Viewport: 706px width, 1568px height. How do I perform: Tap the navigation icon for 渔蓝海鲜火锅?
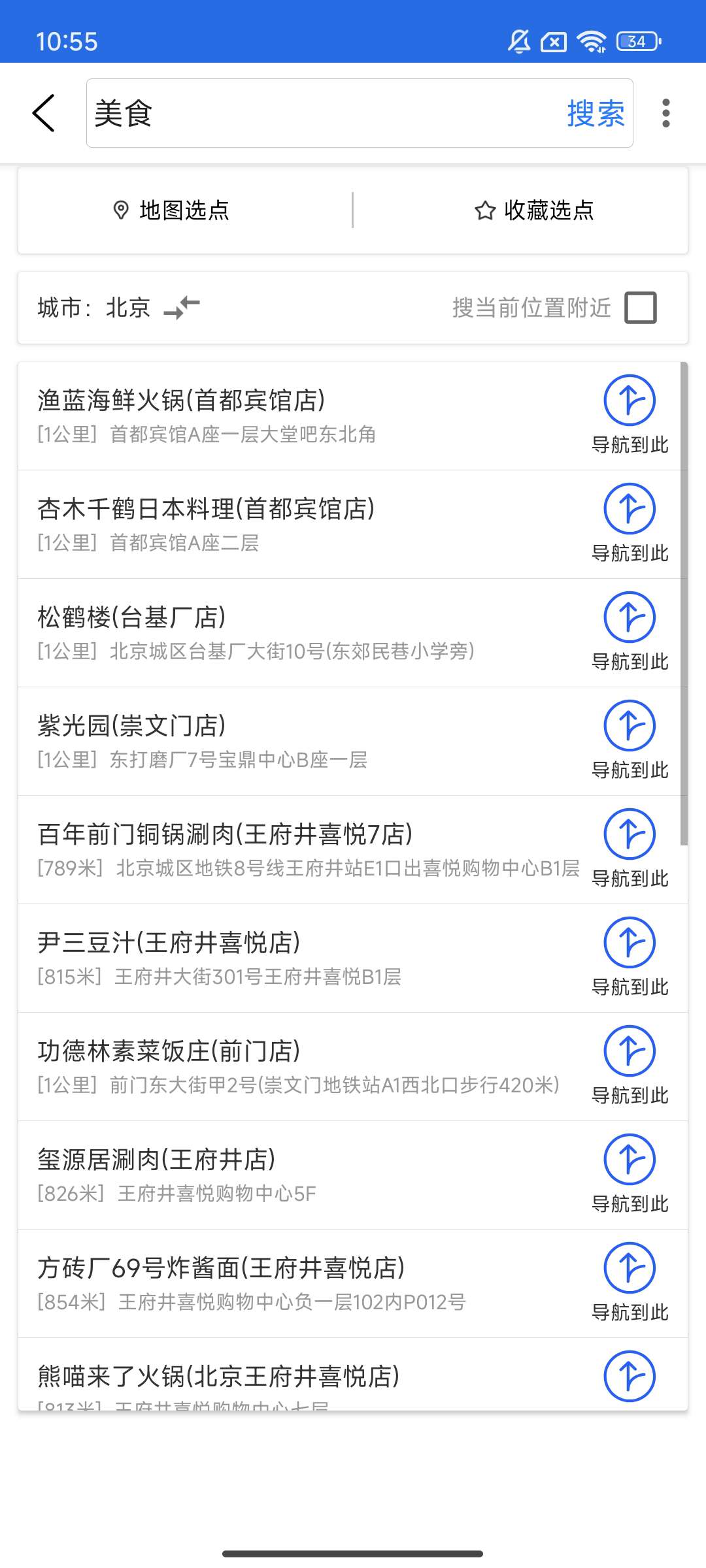click(630, 401)
